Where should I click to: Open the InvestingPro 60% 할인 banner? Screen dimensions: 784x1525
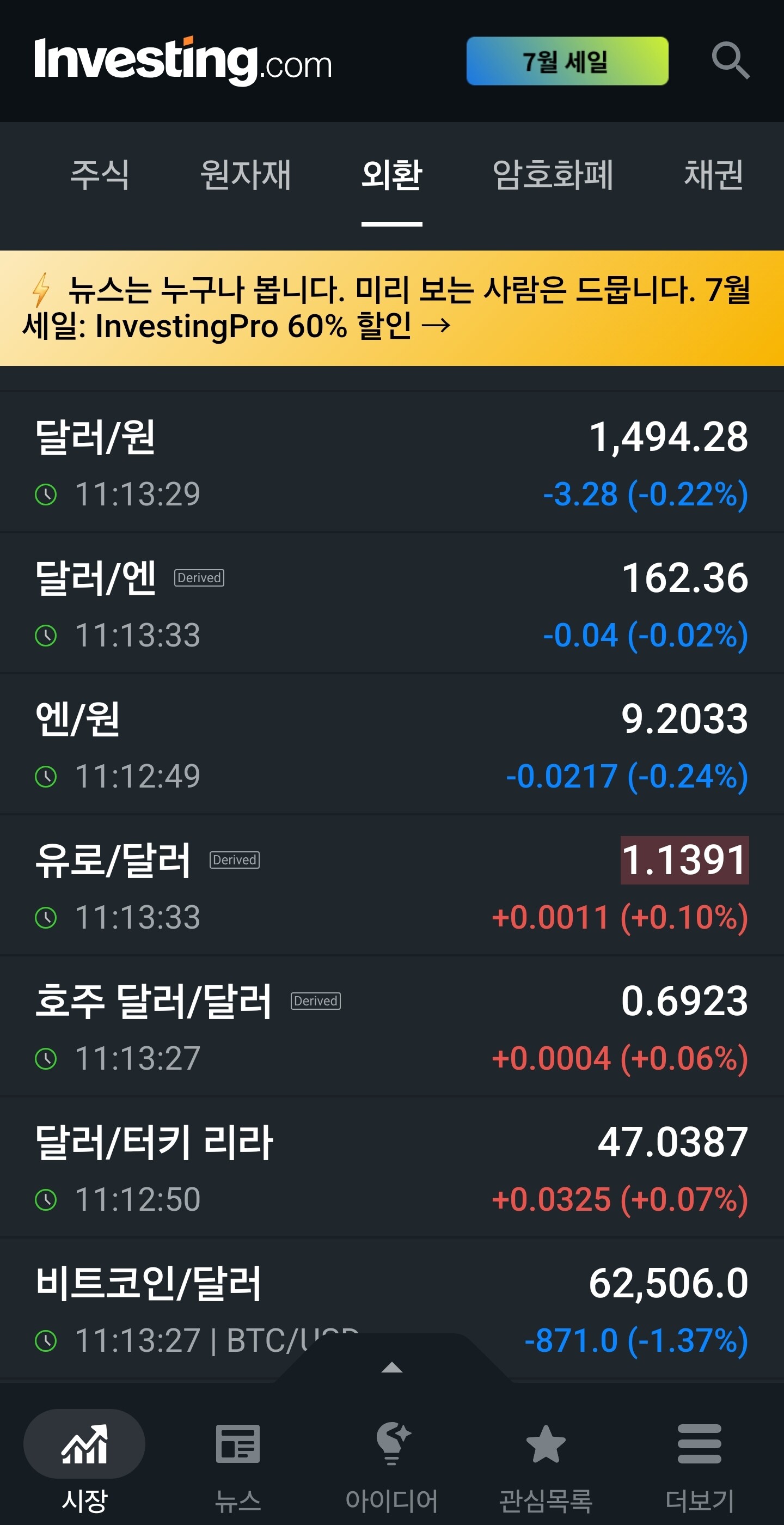[391, 308]
